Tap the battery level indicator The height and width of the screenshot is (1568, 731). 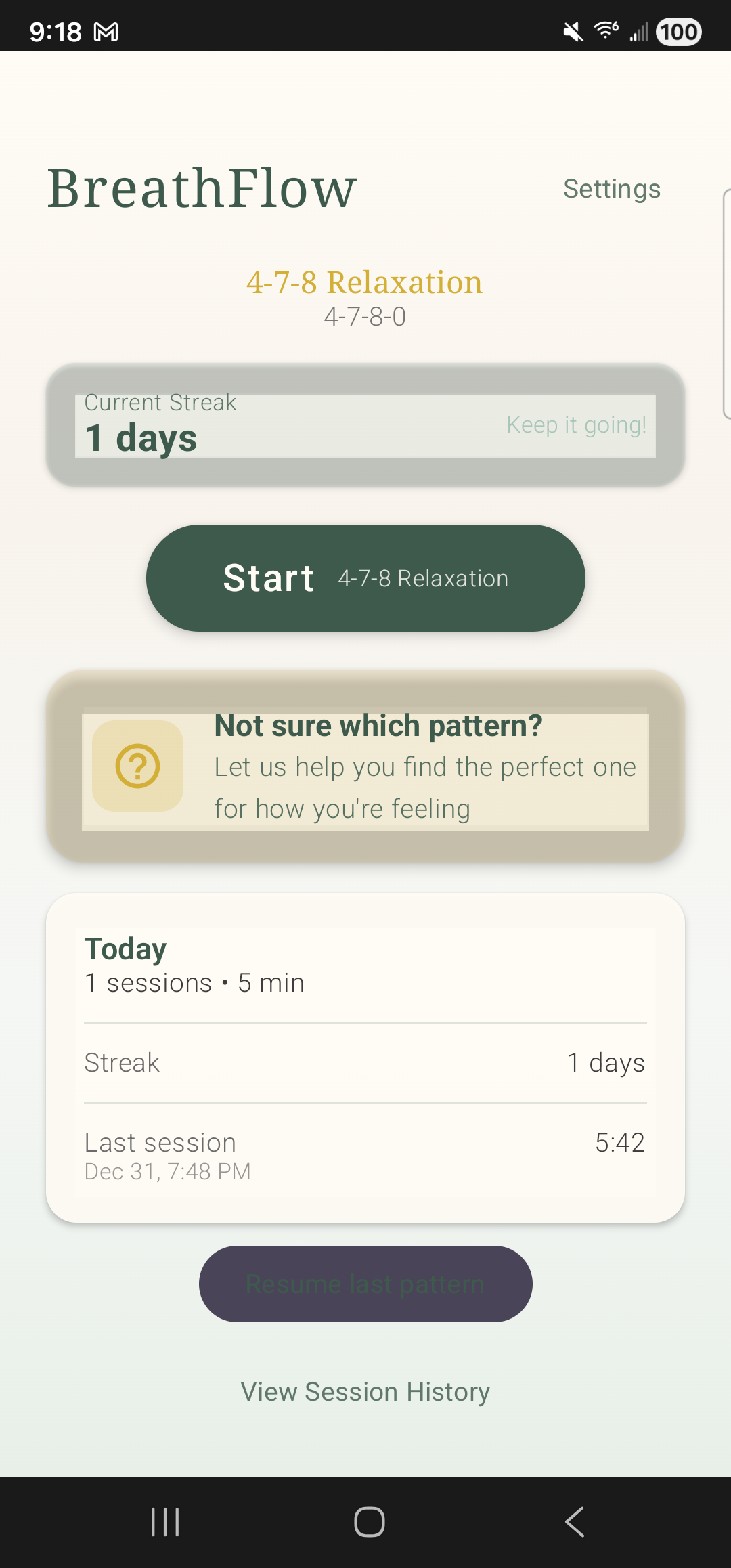[679, 32]
